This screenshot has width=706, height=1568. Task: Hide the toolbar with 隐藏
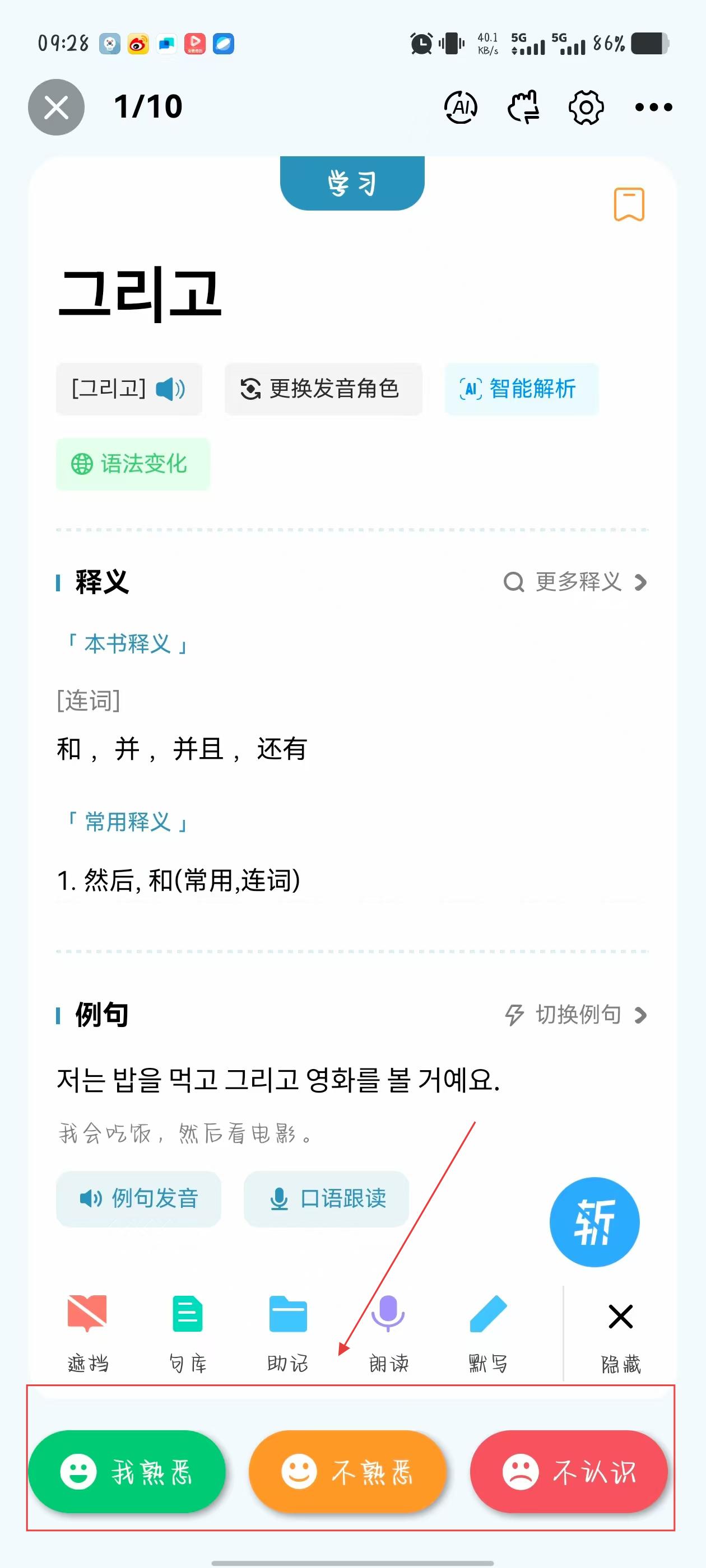tap(620, 1332)
